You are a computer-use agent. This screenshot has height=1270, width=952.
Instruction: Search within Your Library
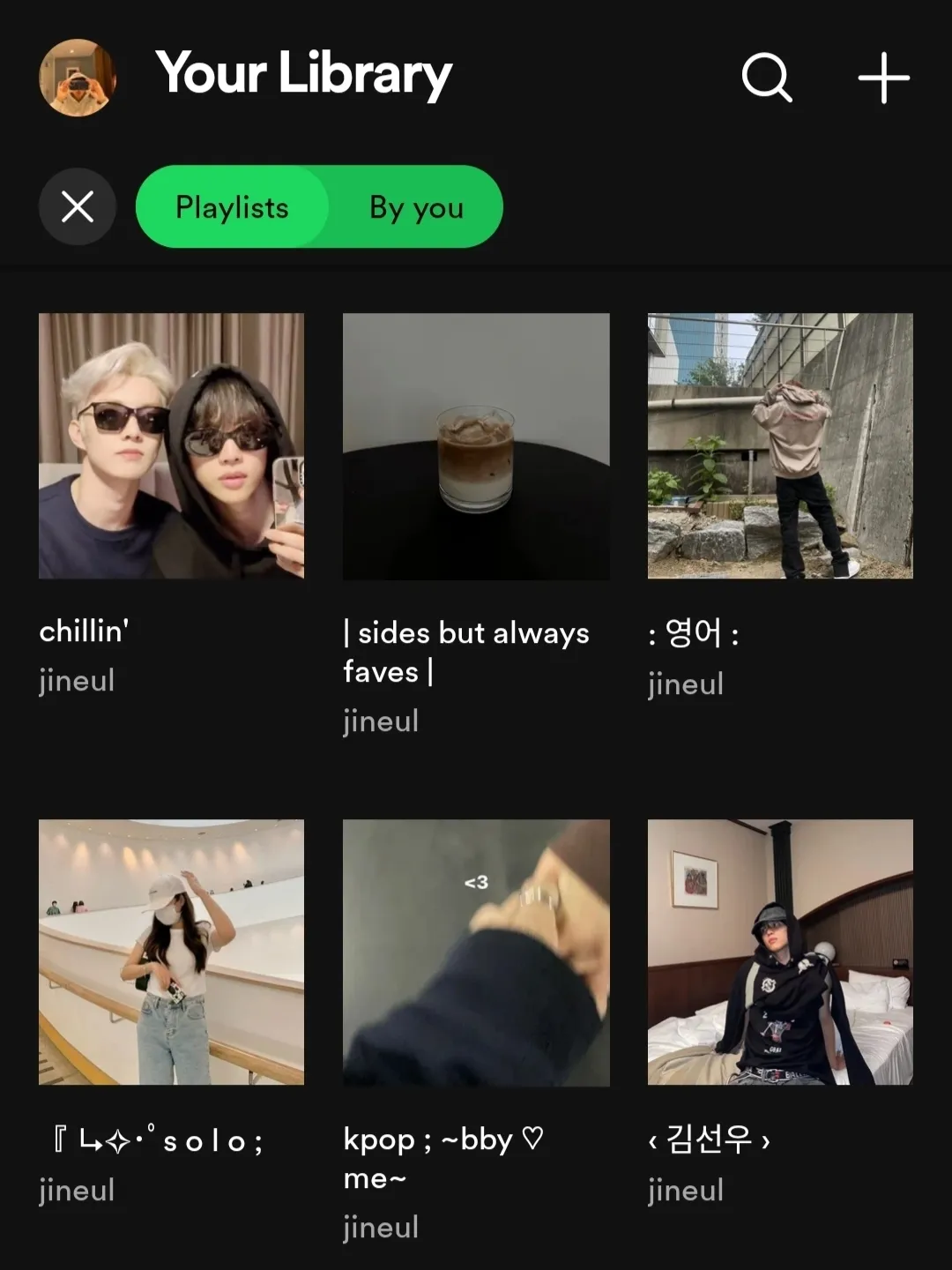pos(766,78)
